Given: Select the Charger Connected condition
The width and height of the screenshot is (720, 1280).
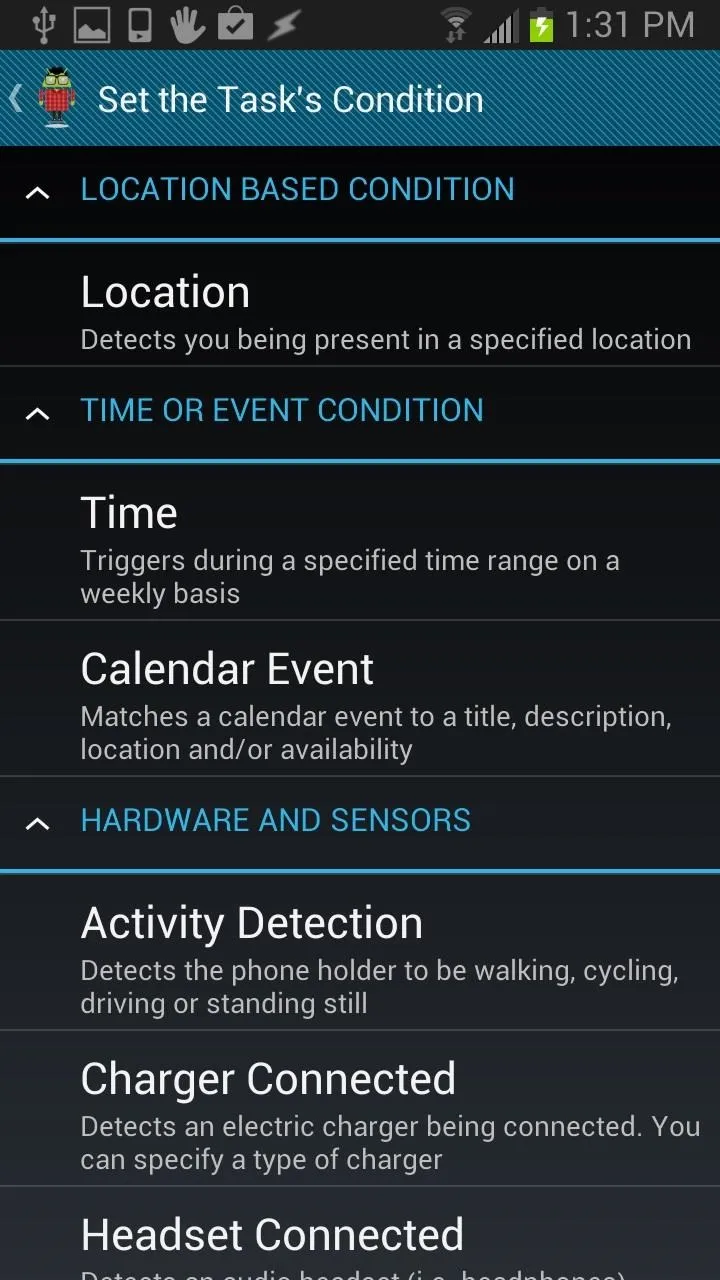Looking at the screenshot, I should (360, 1108).
